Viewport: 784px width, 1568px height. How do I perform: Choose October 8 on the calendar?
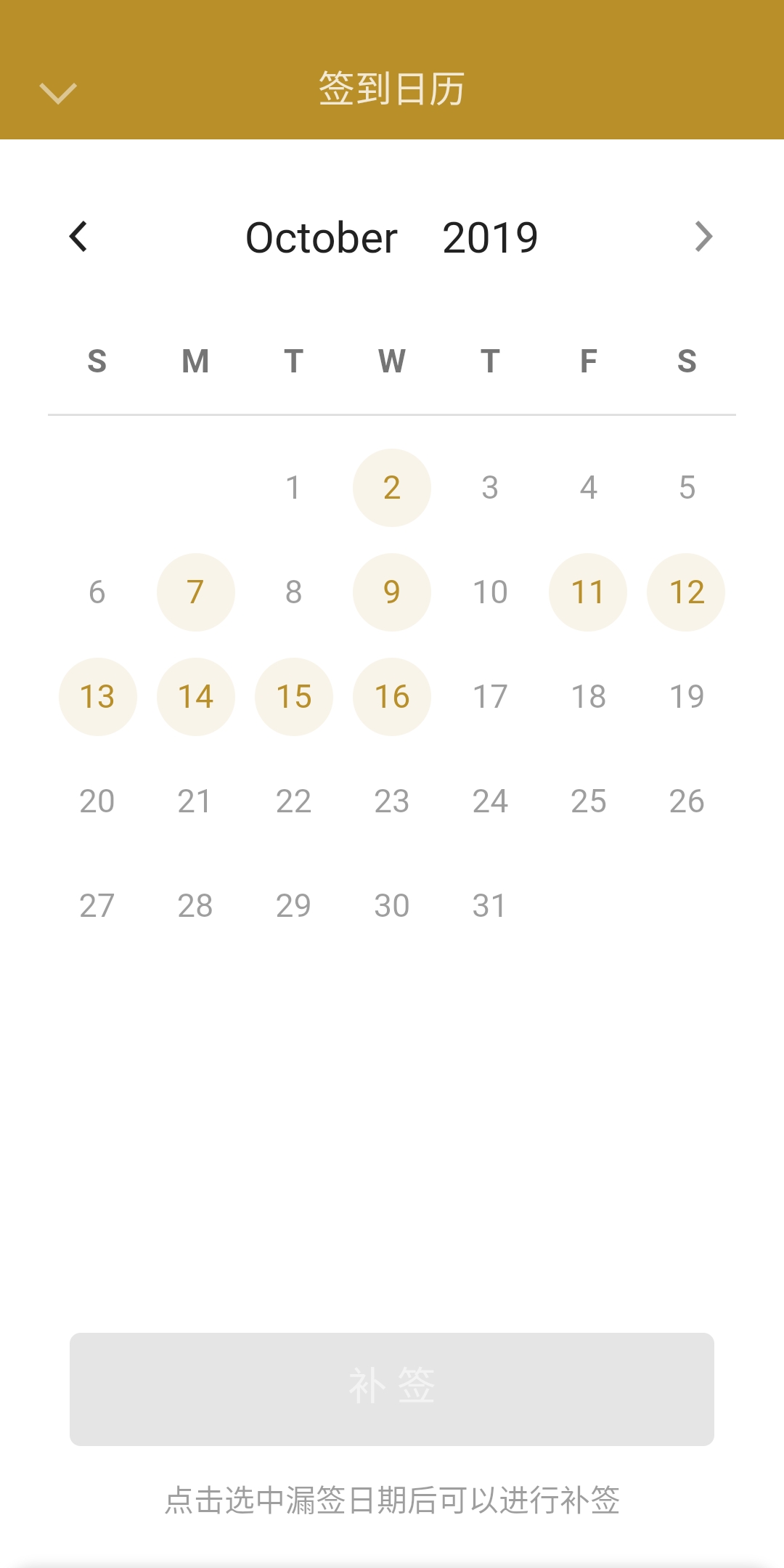click(293, 592)
